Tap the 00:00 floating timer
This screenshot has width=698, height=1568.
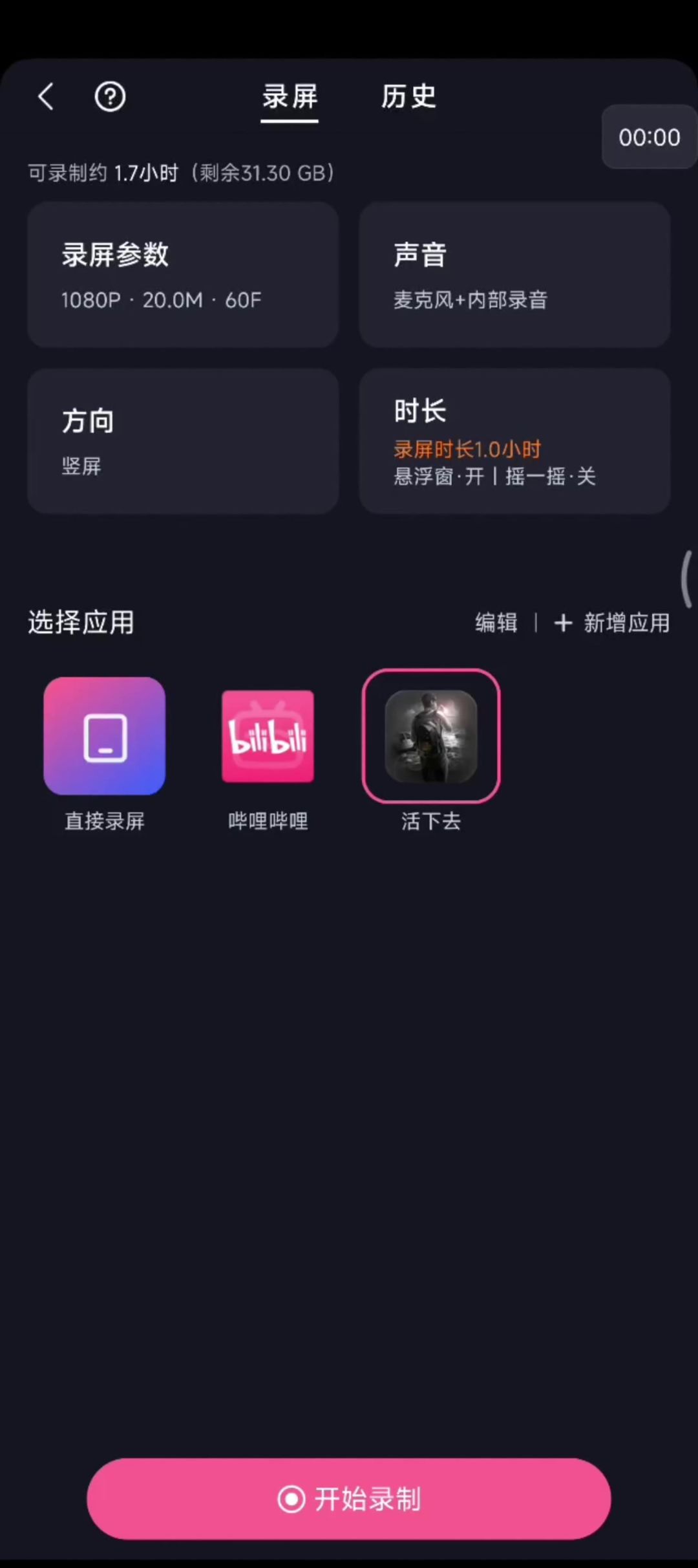point(650,137)
